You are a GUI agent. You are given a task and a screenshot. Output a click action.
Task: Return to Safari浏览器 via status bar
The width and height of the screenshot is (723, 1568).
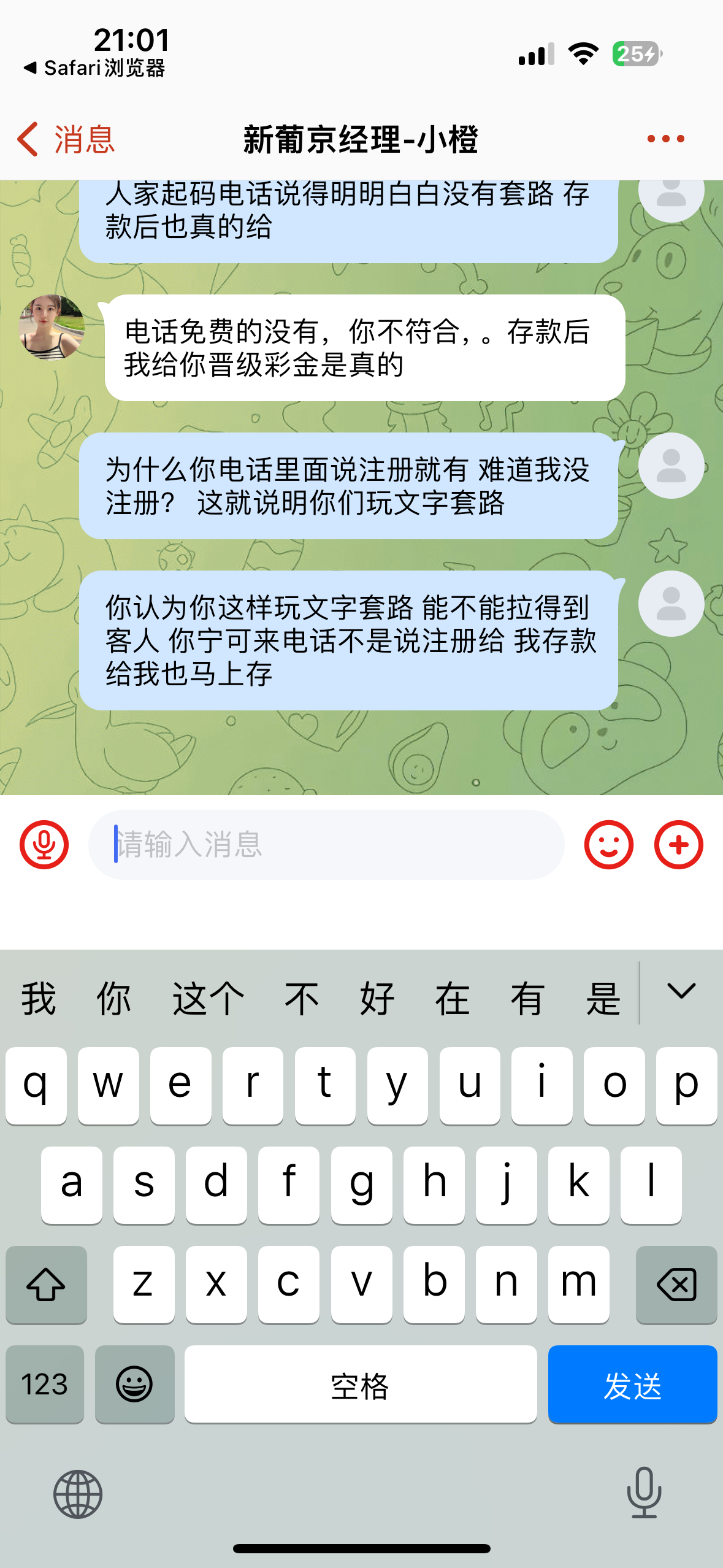(95, 68)
